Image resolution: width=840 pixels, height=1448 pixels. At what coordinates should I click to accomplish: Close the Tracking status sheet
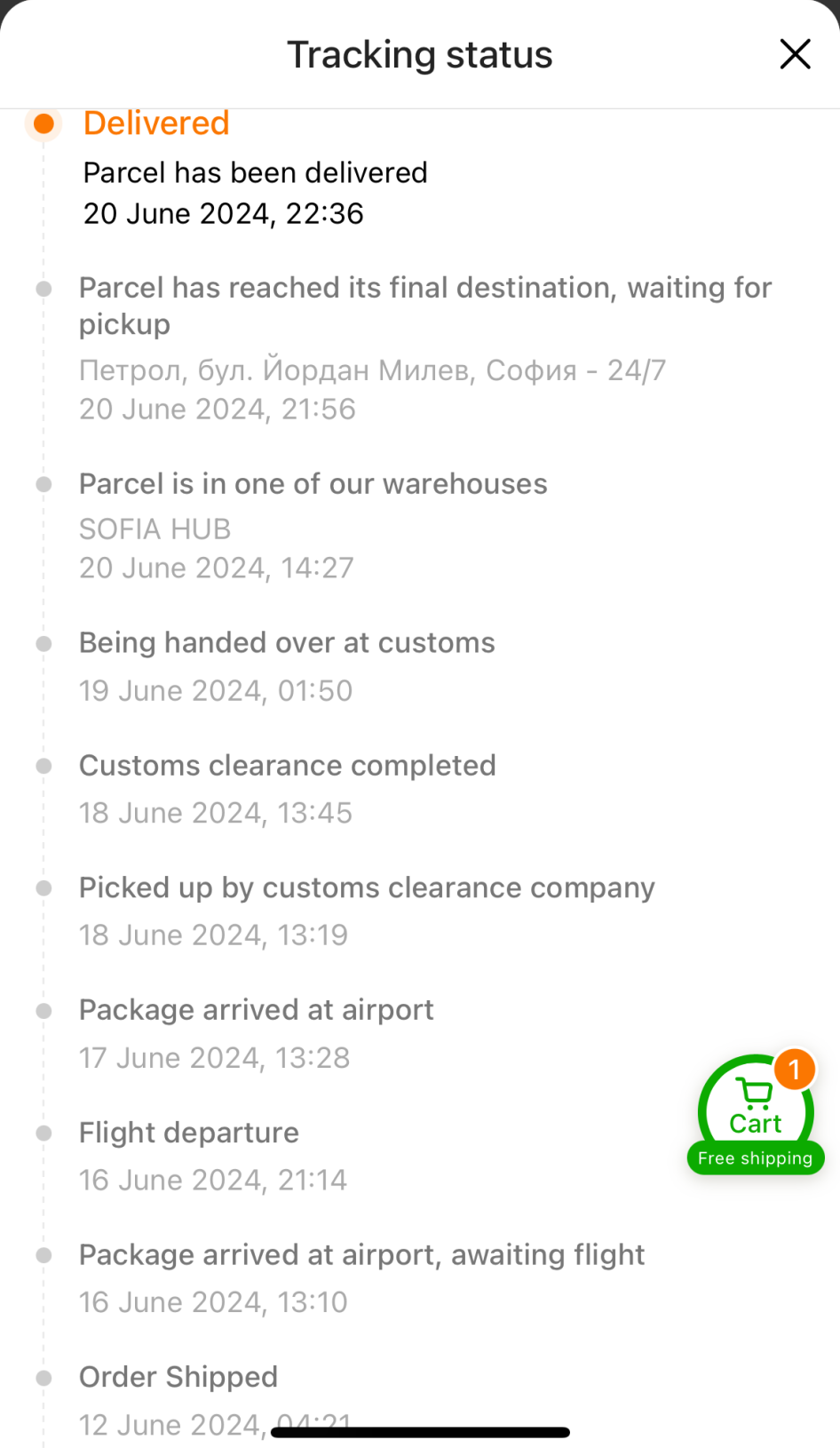(795, 54)
